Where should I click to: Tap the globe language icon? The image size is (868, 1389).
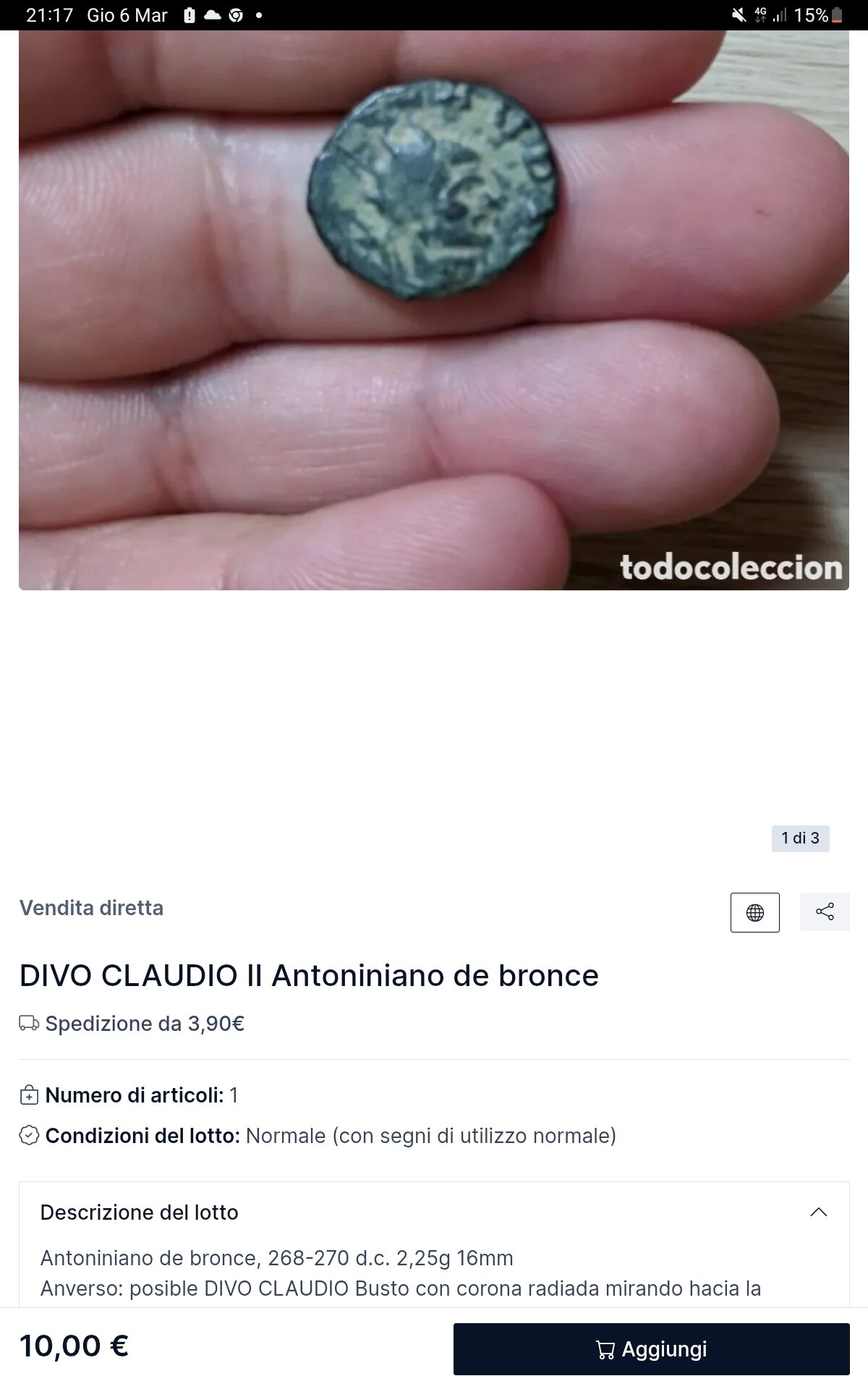pos(754,912)
